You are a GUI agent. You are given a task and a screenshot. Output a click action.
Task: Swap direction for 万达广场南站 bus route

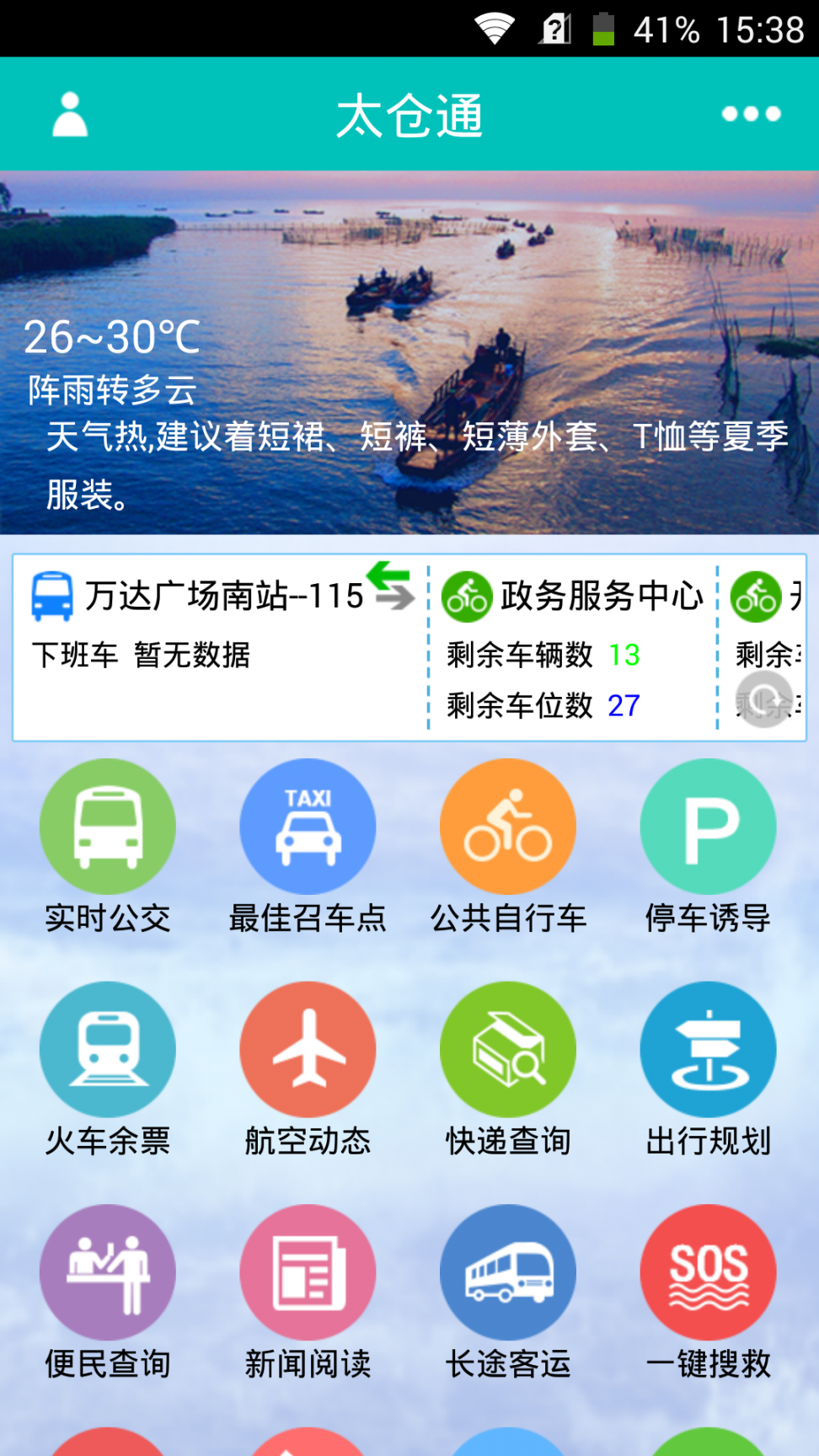point(391,586)
